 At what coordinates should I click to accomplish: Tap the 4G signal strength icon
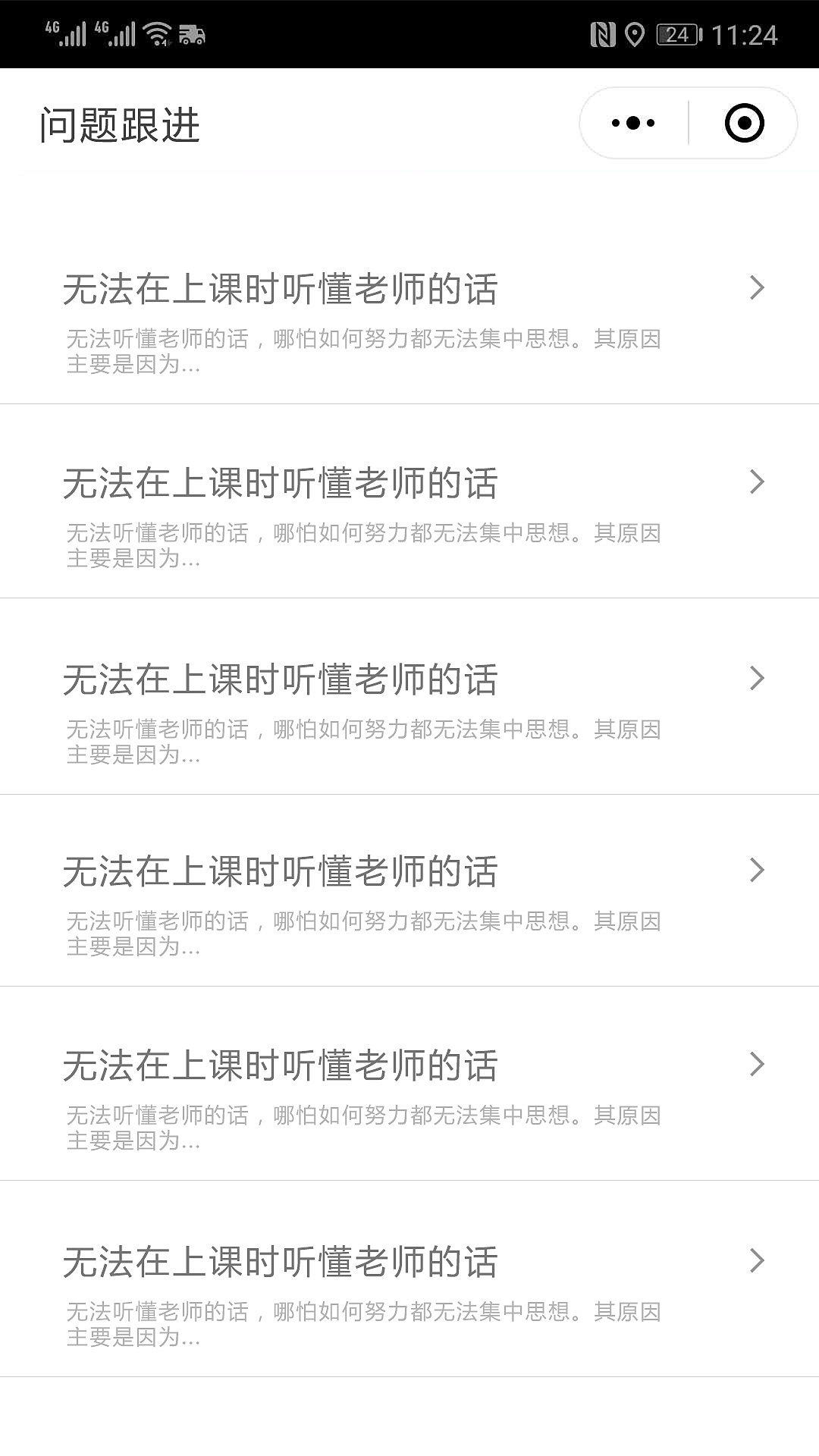click(64, 33)
